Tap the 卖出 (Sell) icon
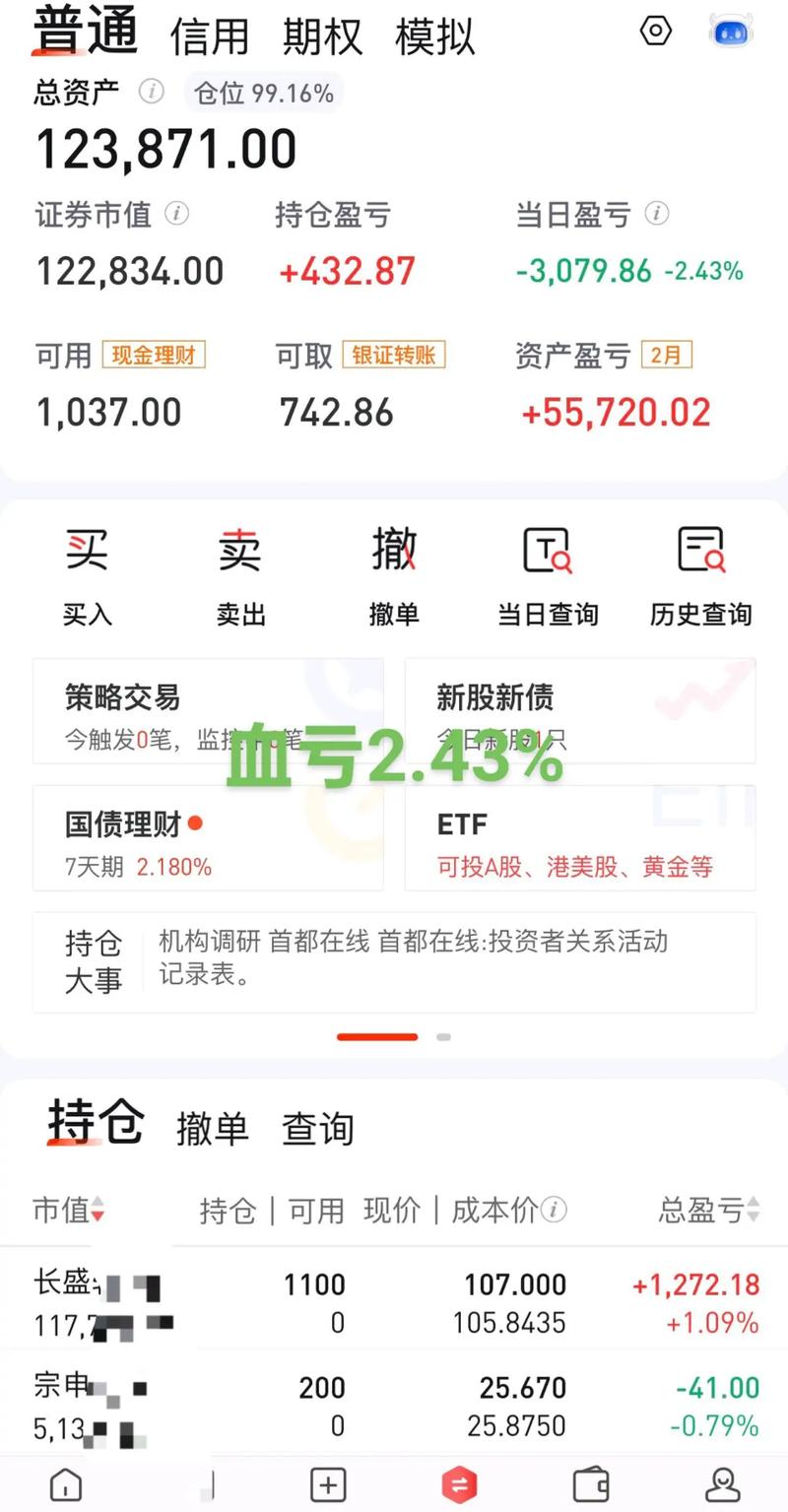788x1512 pixels. coord(239,549)
